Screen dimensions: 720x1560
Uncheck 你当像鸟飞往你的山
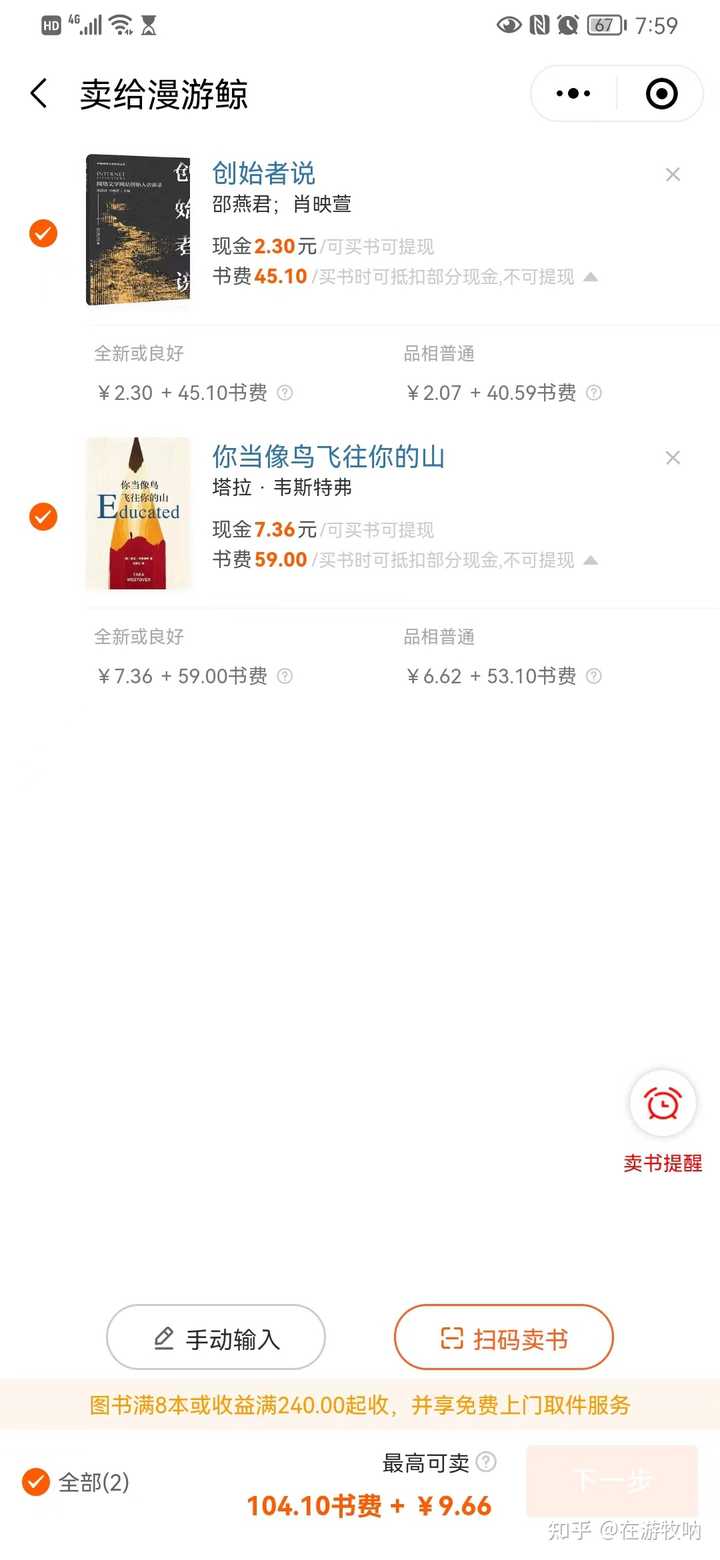click(43, 517)
